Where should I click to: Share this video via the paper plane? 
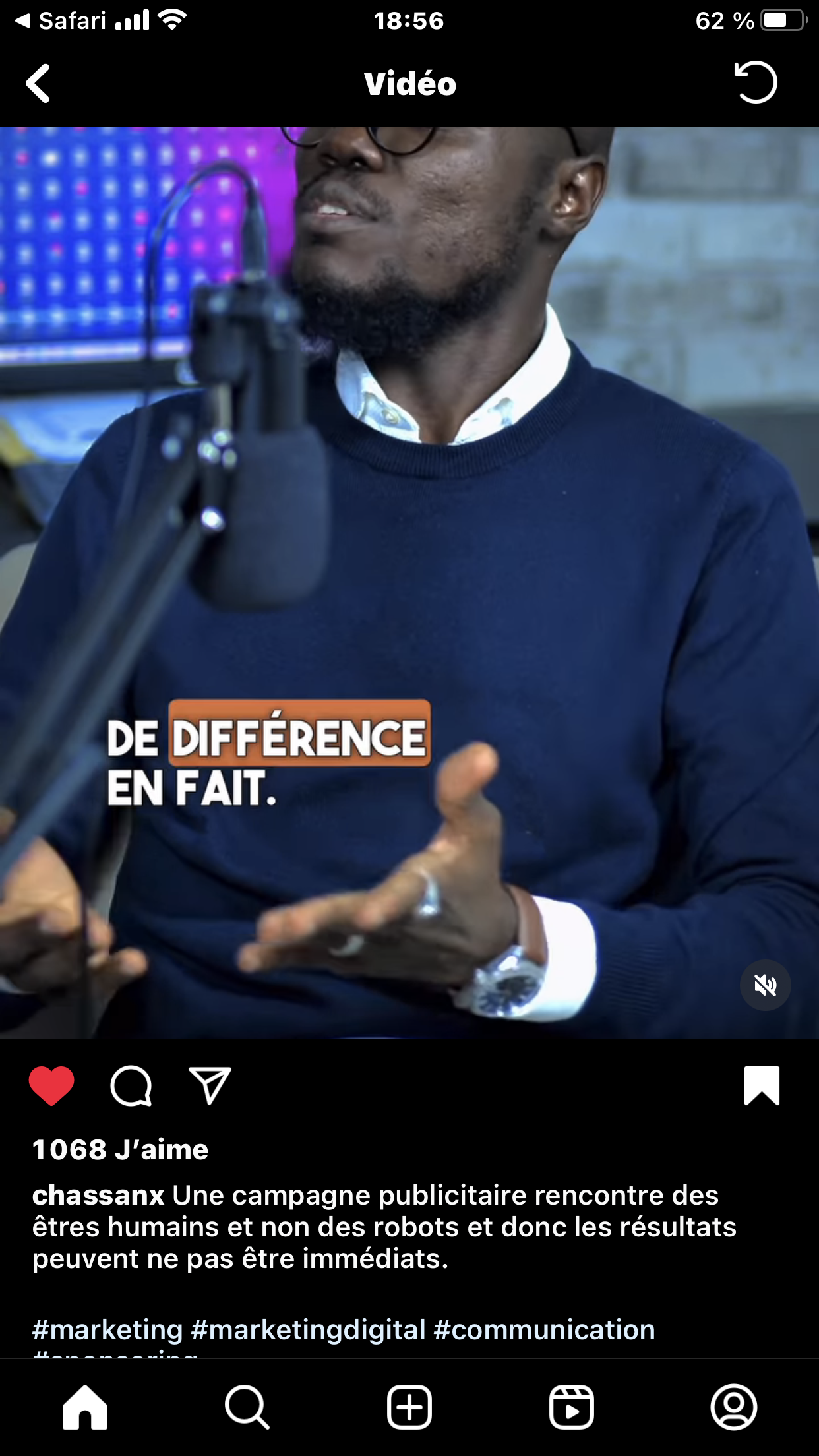pyautogui.click(x=210, y=1085)
